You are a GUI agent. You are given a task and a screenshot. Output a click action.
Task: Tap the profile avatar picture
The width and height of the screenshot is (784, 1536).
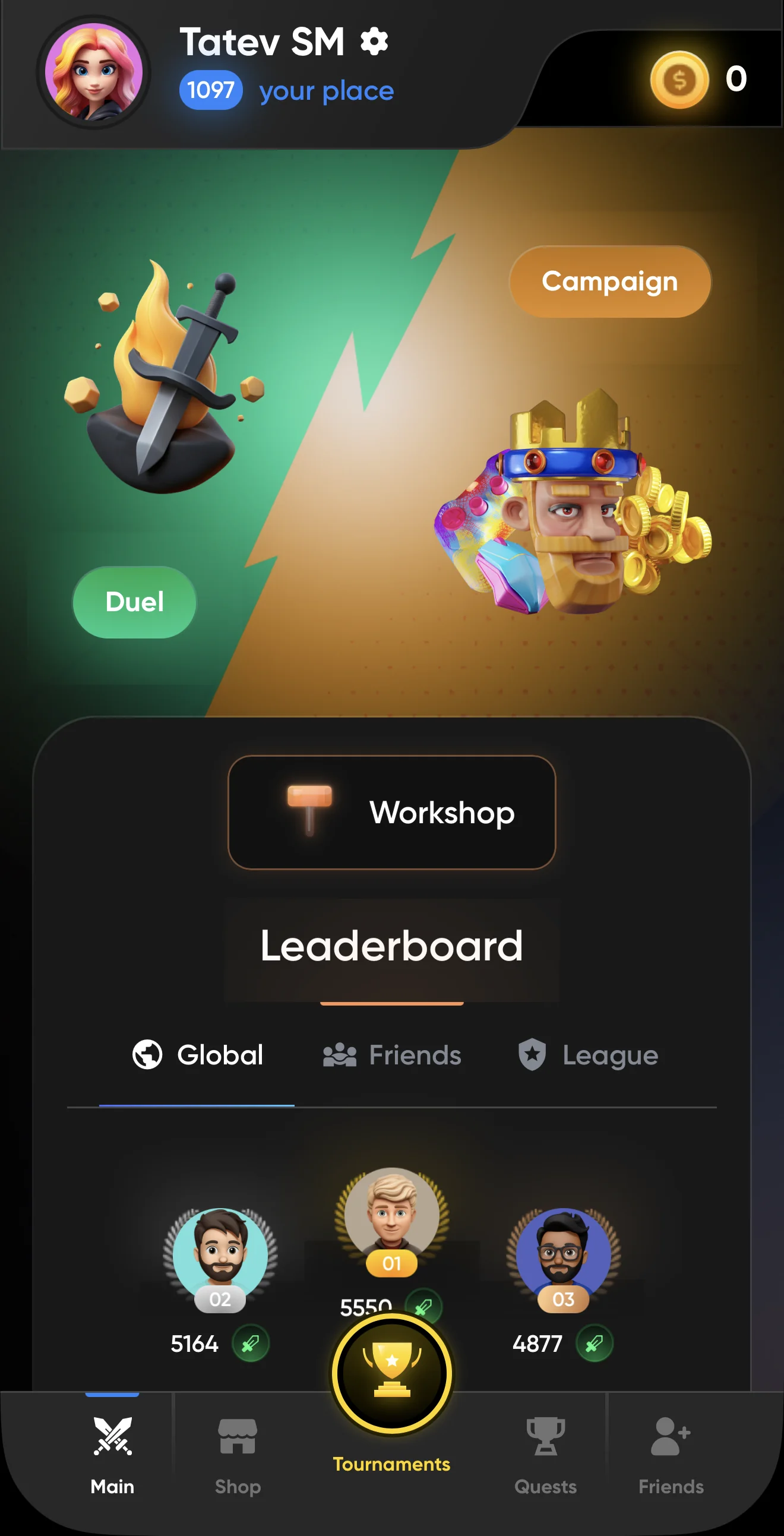pos(94,71)
